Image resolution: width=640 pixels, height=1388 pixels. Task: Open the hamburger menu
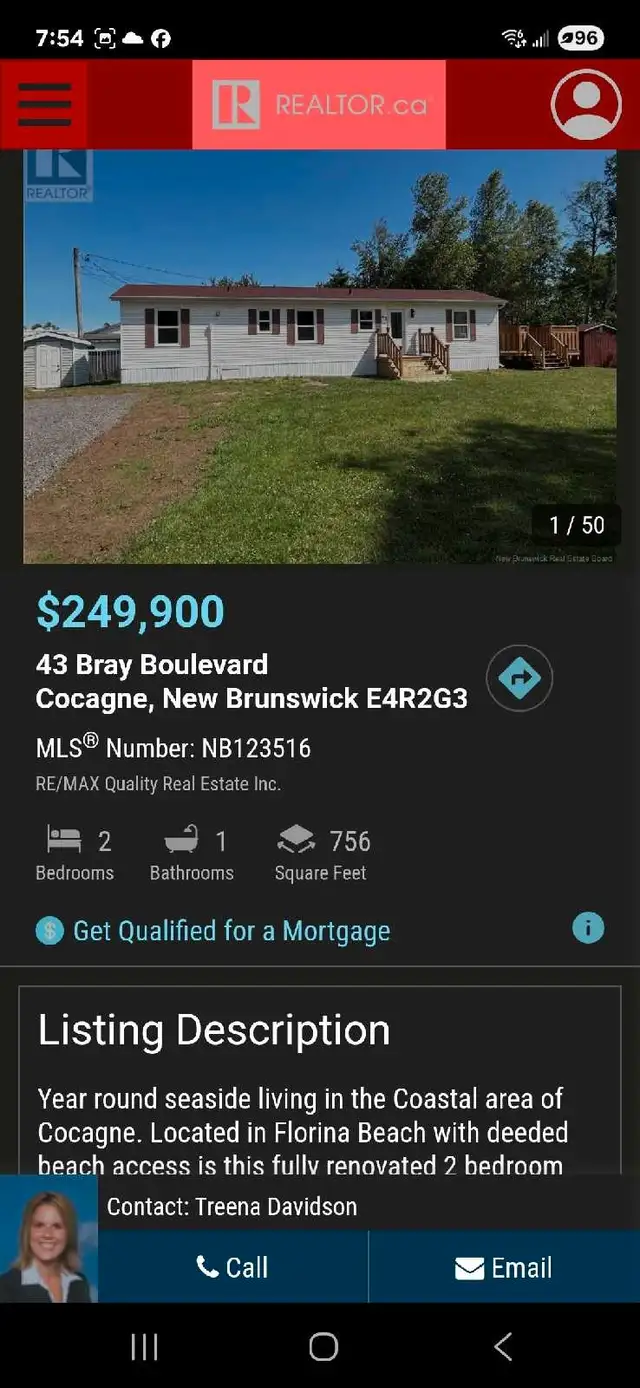44,104
